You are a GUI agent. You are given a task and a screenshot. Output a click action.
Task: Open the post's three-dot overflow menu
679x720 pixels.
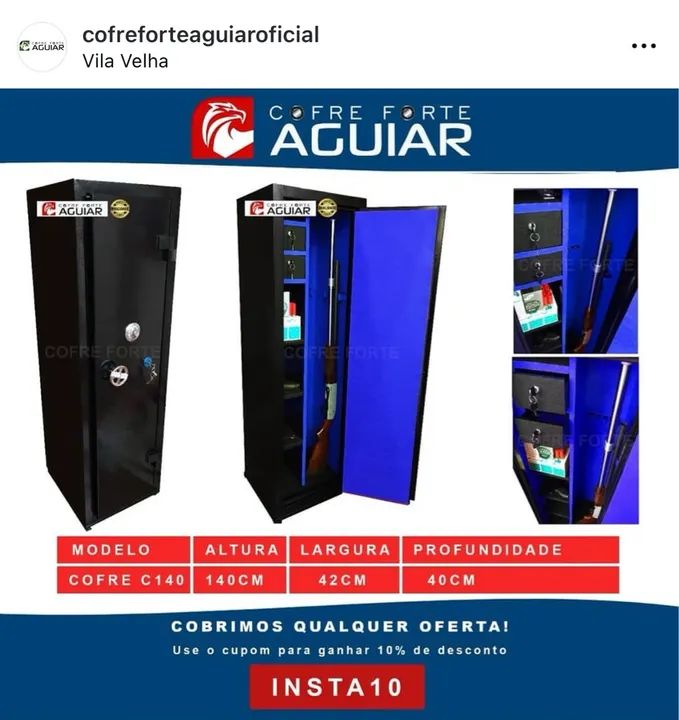point(643,46)
